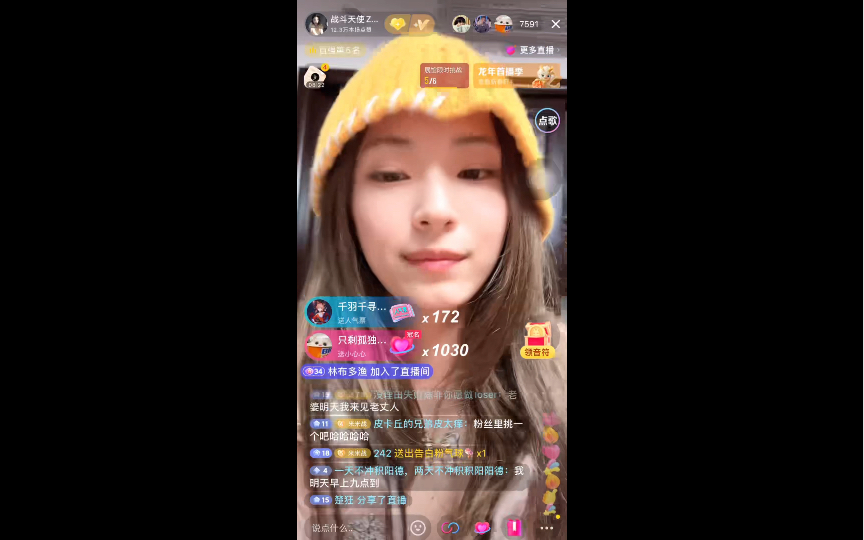Close the live stream room
This screenshot has width=864, height=540.
click(556, 24)
